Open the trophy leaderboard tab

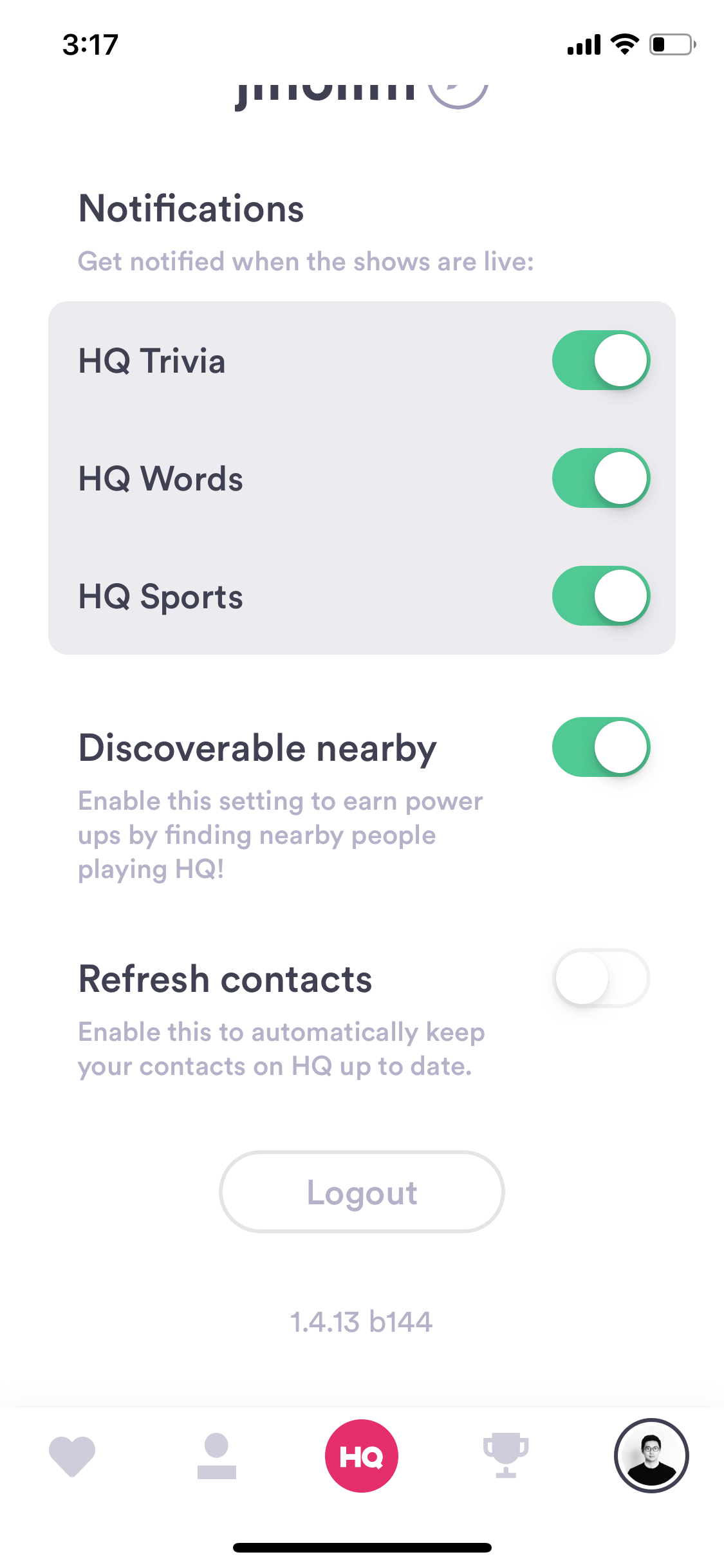point(506,1456)
